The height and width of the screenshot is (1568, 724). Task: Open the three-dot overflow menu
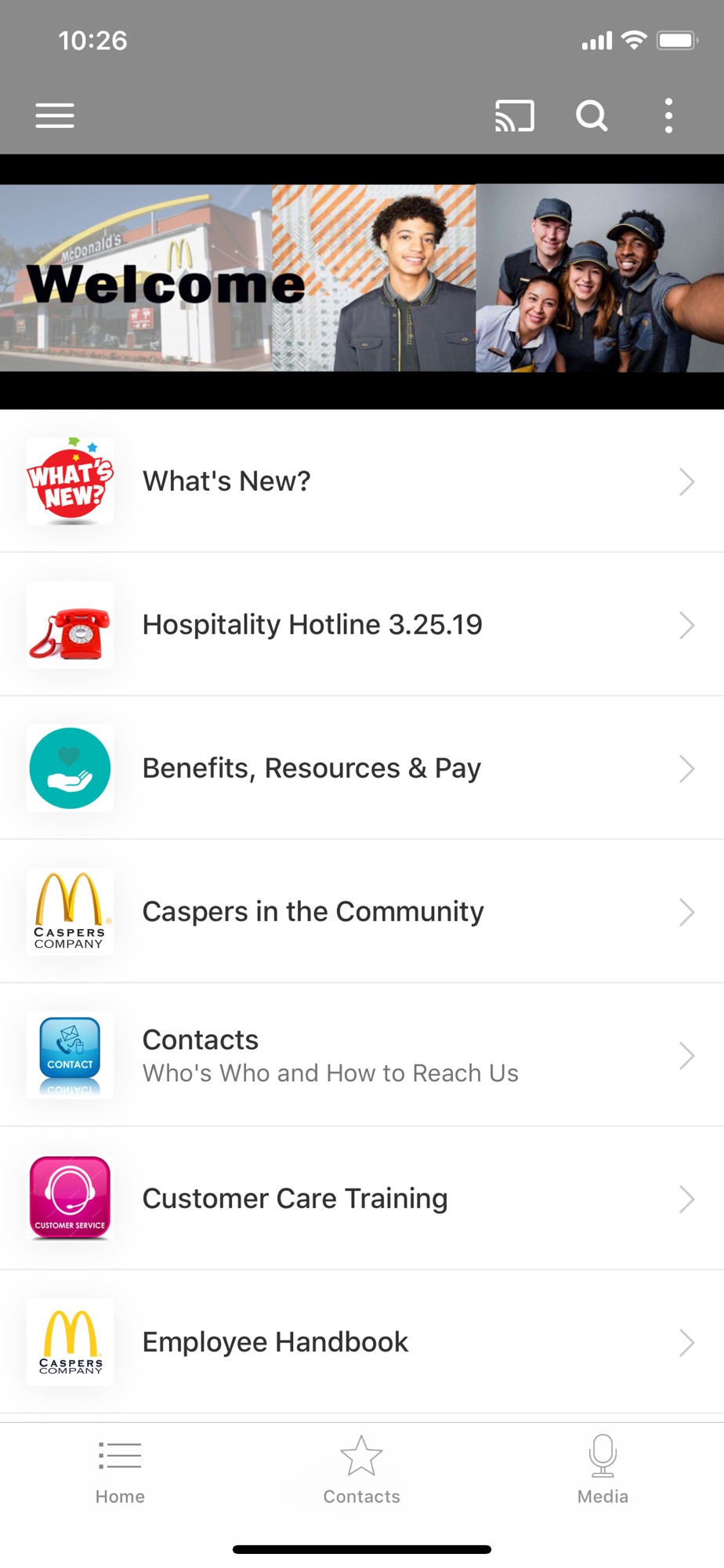tap(668, 116)
